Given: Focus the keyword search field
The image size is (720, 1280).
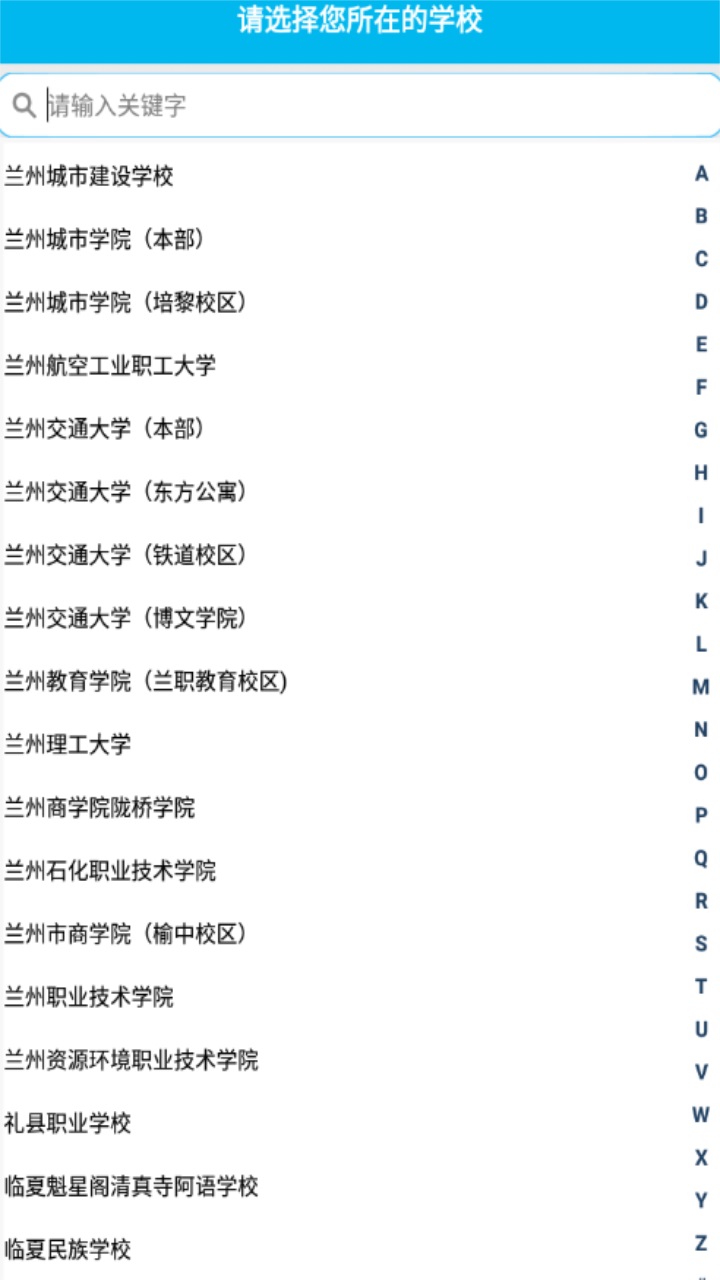Looking at the screenshot, I should pyautogui.click(x=360, y=105).
